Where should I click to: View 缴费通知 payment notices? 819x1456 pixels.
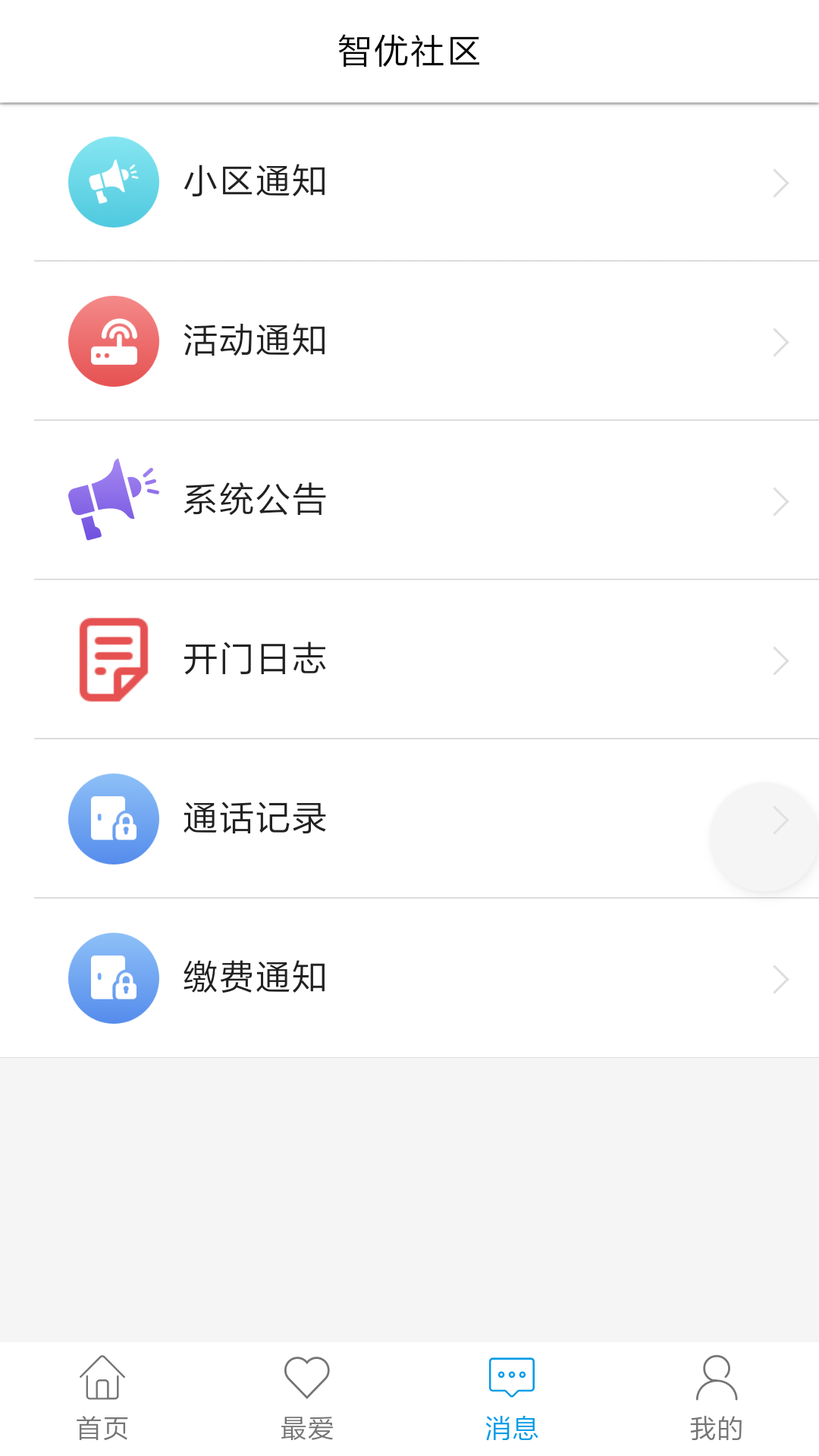tap(409, 978)
